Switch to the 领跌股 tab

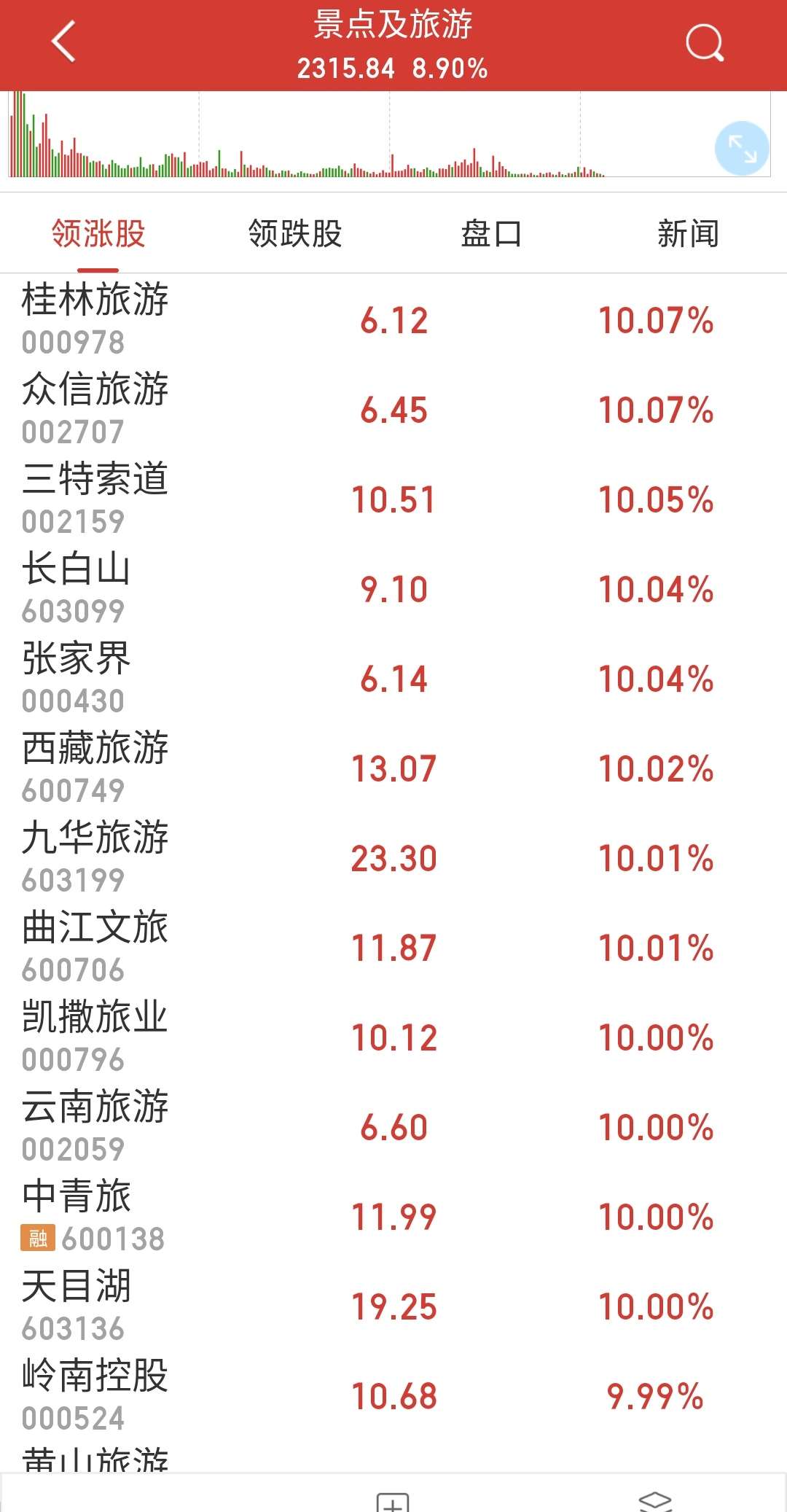coord(295,234)
